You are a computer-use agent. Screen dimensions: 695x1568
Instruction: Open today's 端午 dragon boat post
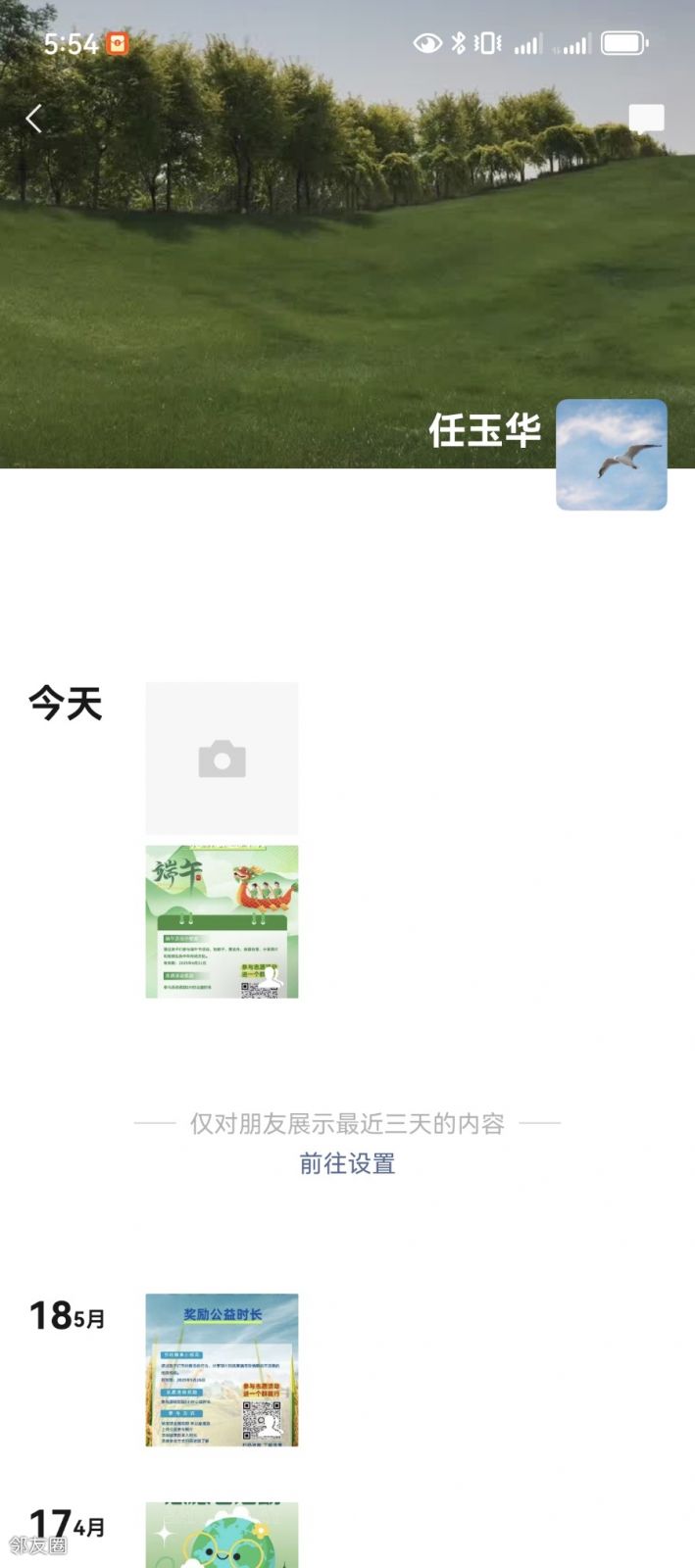pyautogui.click(x=222, y=921)
